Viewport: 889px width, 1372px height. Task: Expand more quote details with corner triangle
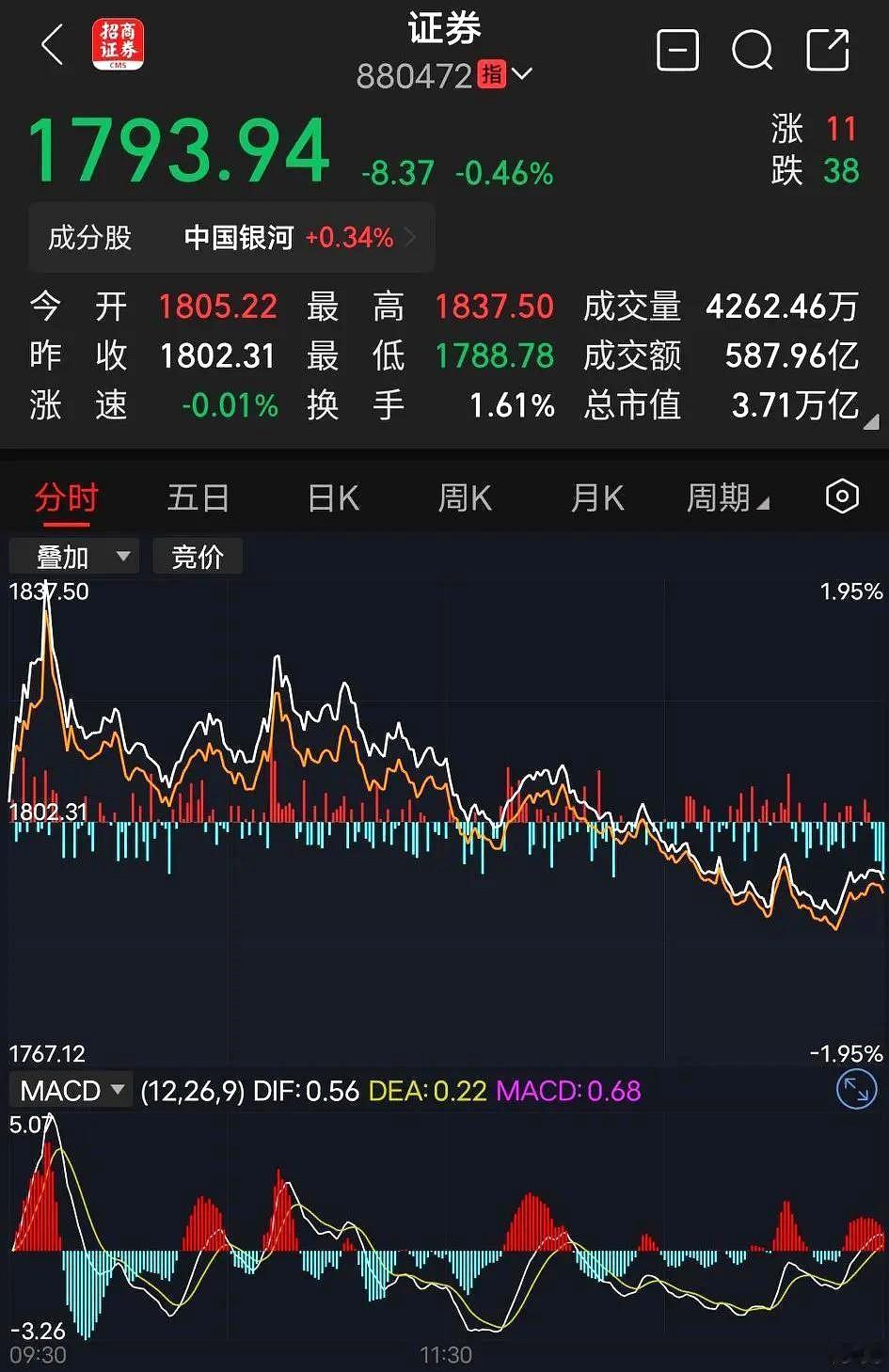(x=870, y=422)
